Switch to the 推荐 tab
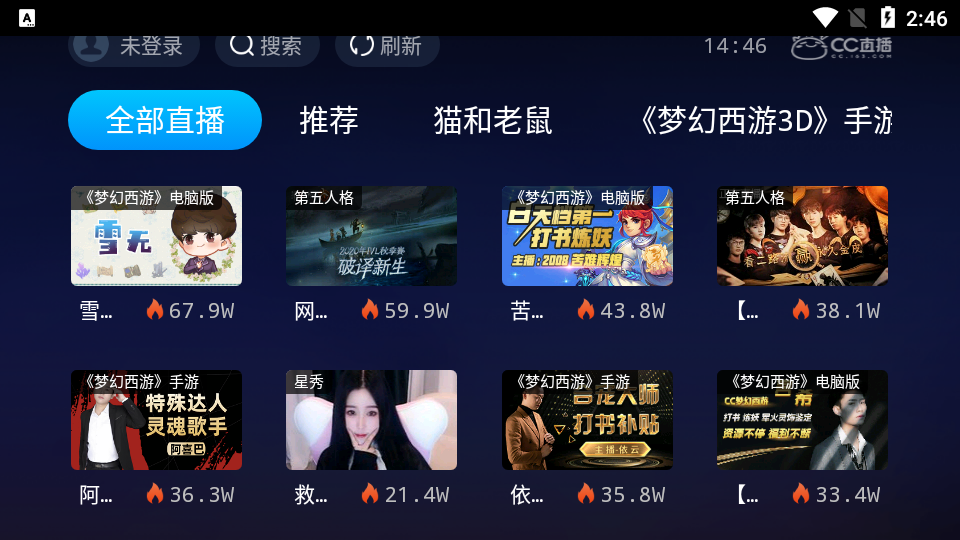Screen dimensions: 960x540 [329, 120]
